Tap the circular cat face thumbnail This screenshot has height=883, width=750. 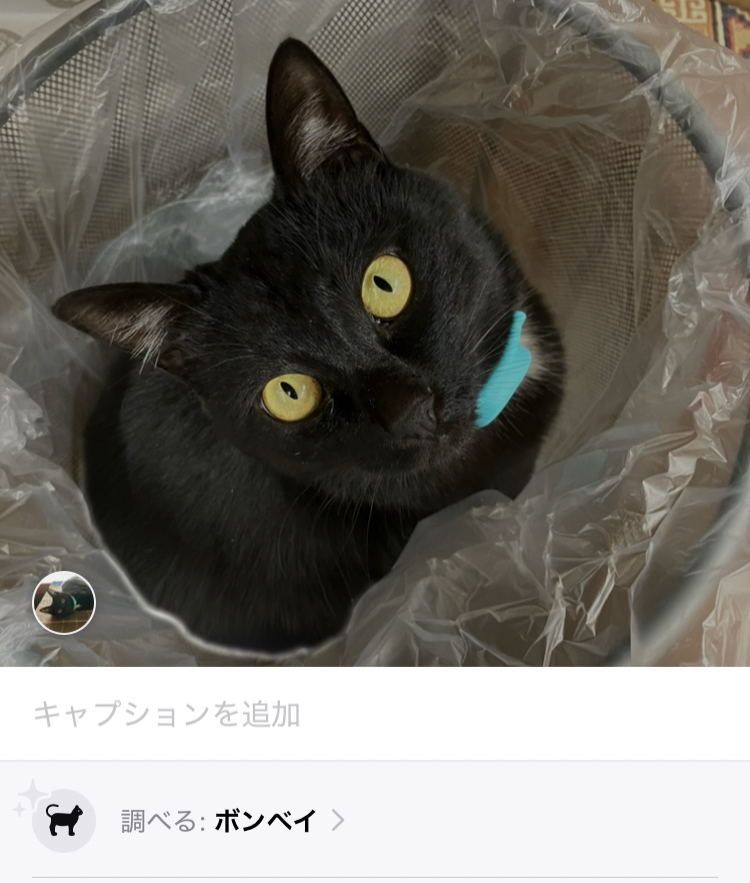tap(64, 603)
